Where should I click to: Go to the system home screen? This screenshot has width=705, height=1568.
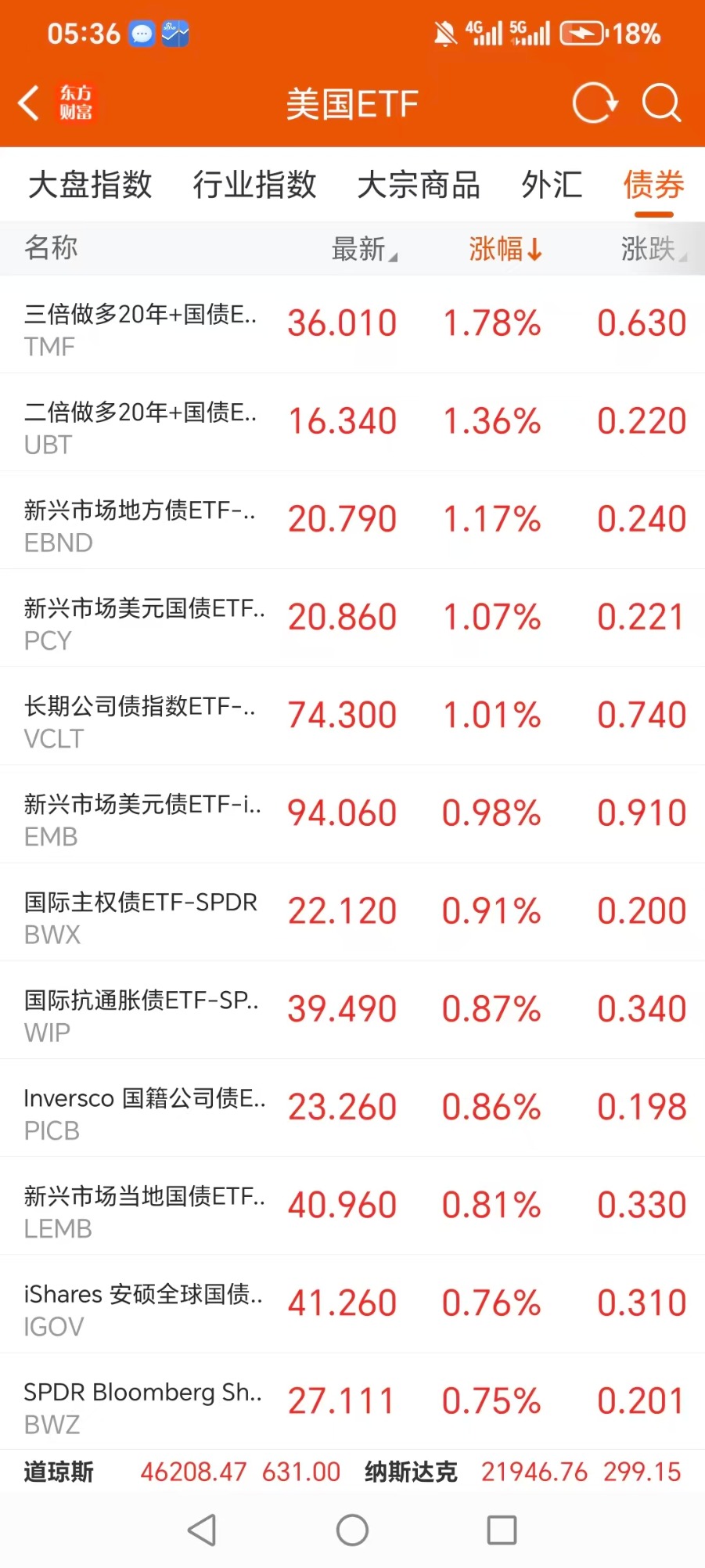352,1530
